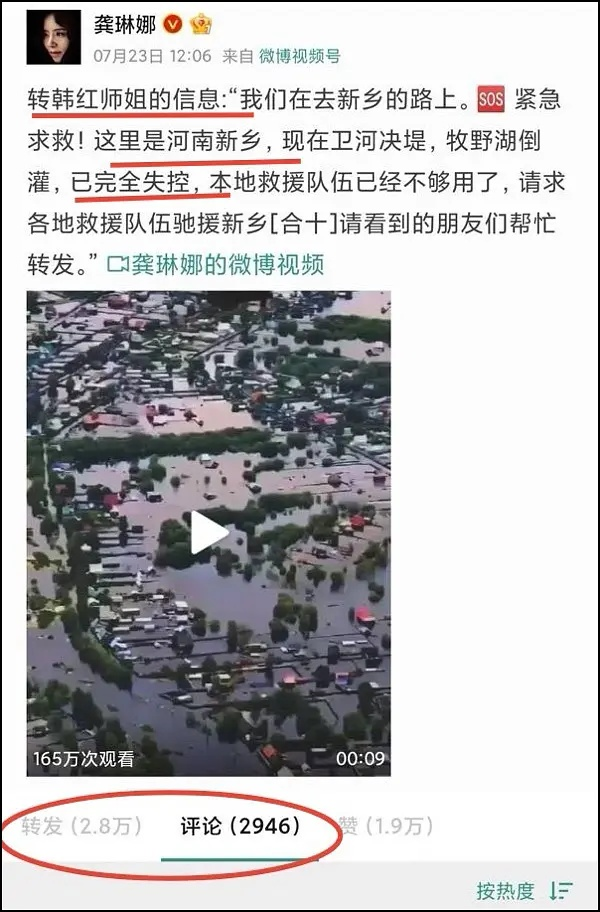Open the 微博视频号 source link
The height and width of the screenshot is (912, 600).
coord(299,56)
